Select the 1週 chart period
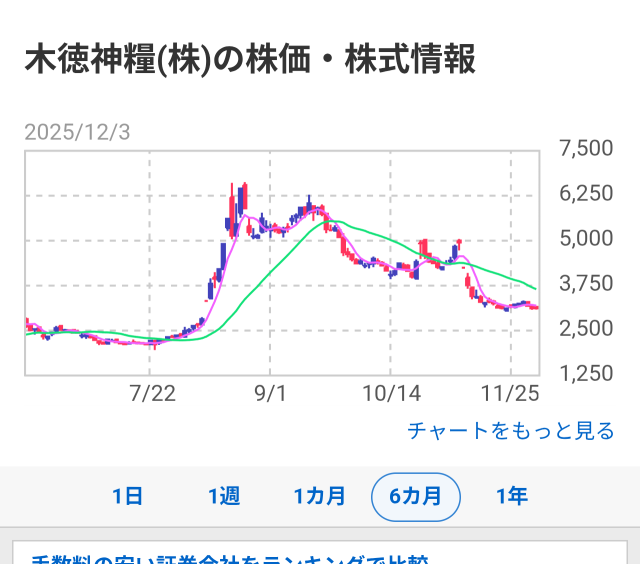This screenshot has height=564, width=640. pyautogui.click(x=224, y=496)
